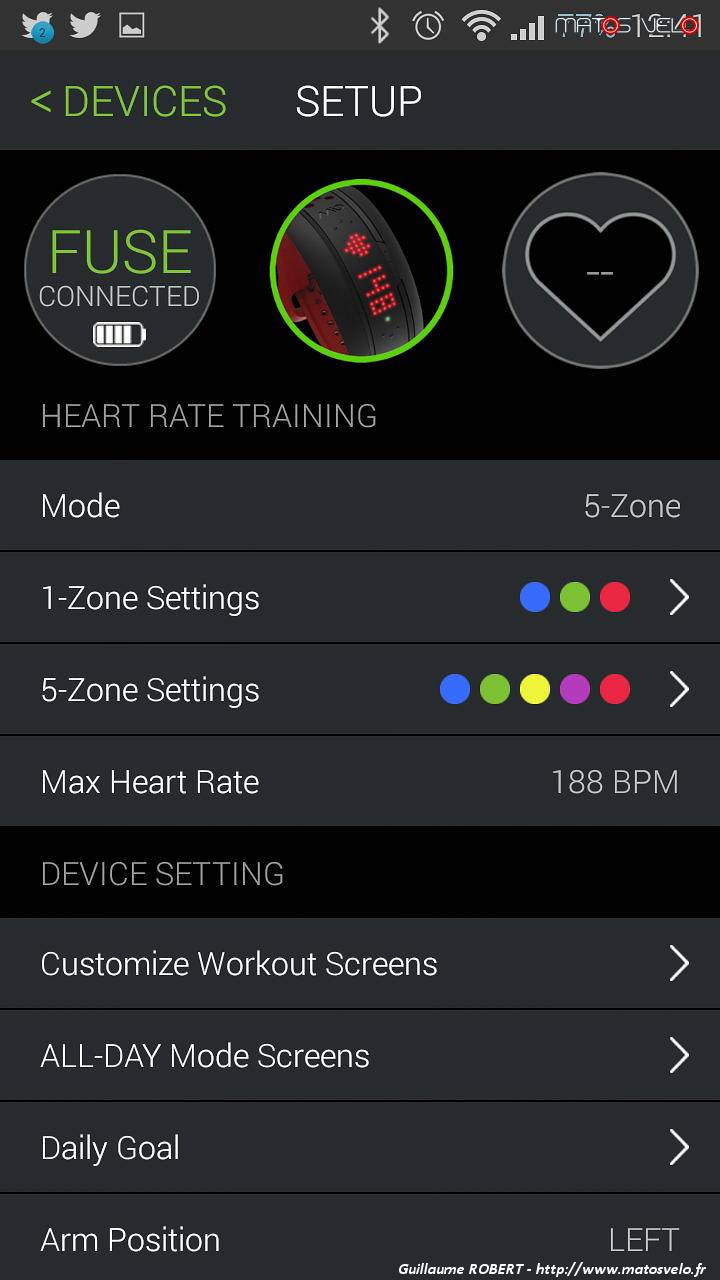Image resolution: width=720 pixels, height=1280 pixels.
Task: Go back to Devices
Action: click(x=129, y=101)
